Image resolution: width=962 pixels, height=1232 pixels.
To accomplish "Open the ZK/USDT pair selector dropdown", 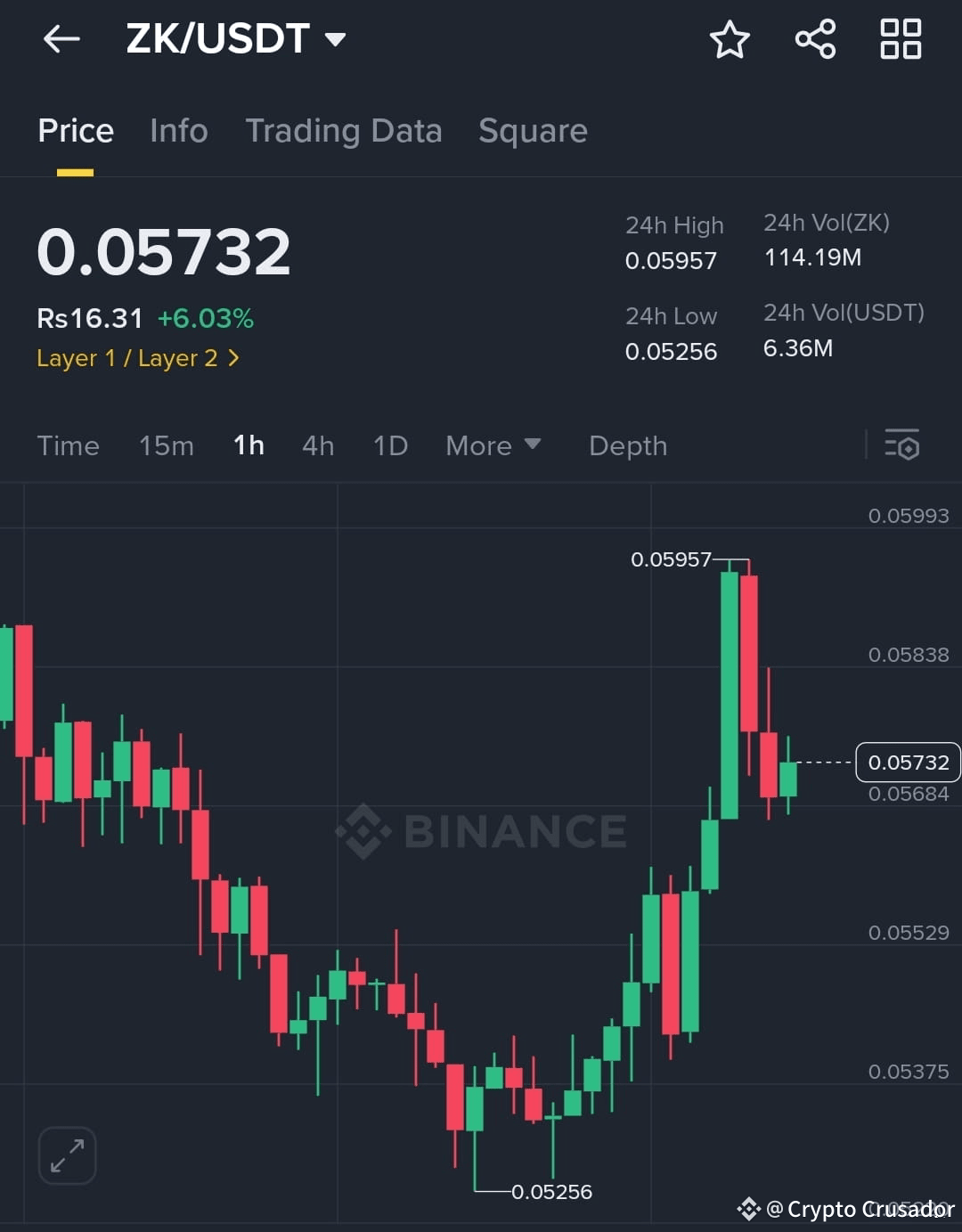I will (x=236, y=39).
